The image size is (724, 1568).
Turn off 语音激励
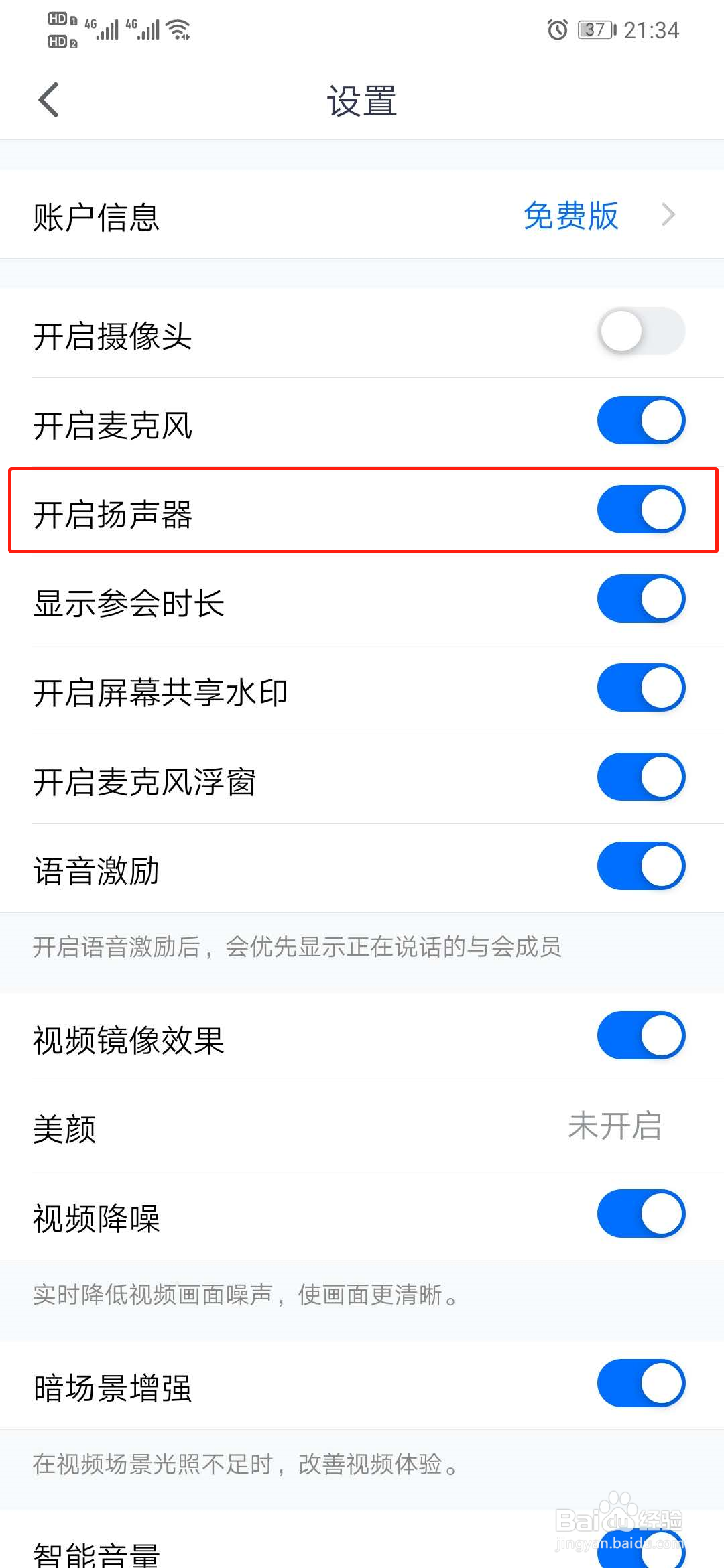[640, 866]
